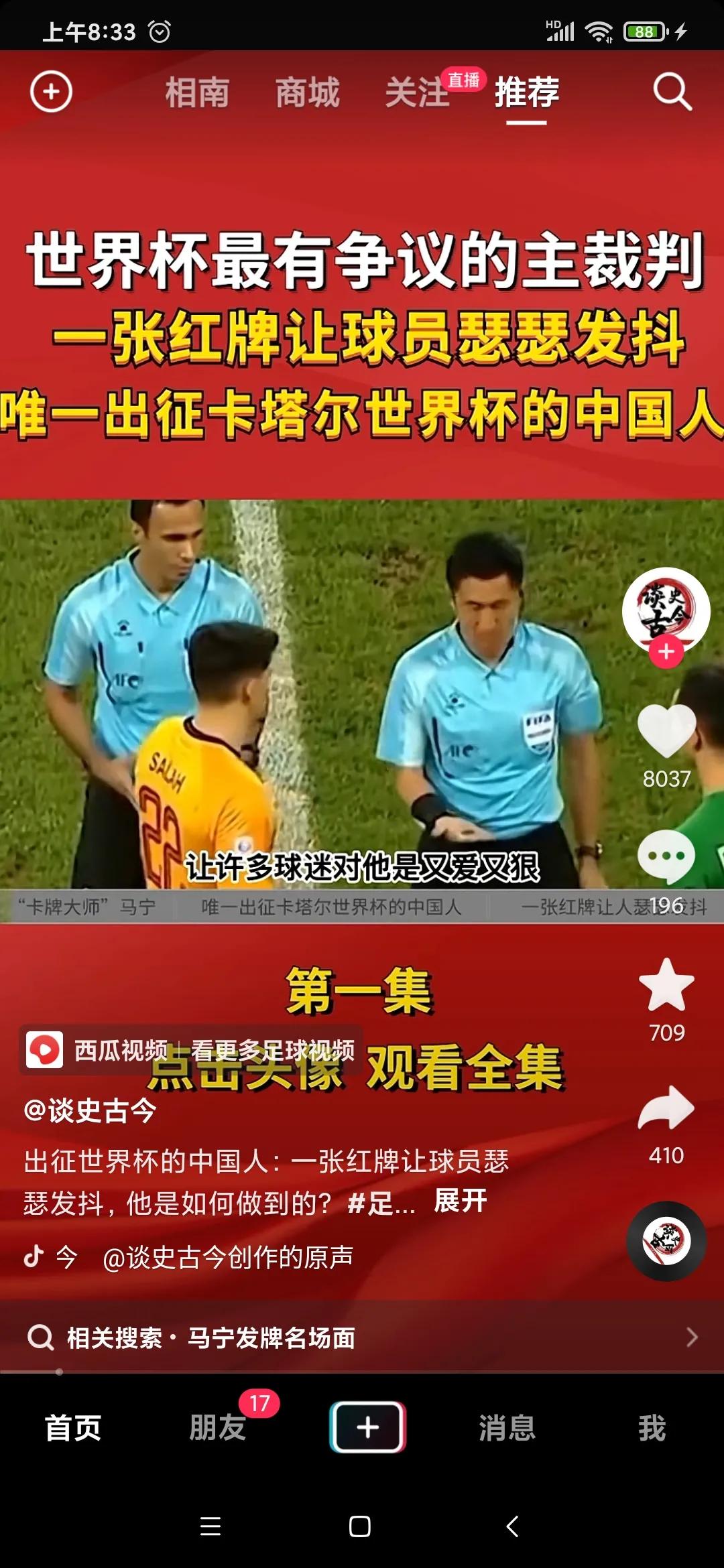Favorite the video with the star icon
Viewport: 724px width, 1568px height.
tap(666, 985)
